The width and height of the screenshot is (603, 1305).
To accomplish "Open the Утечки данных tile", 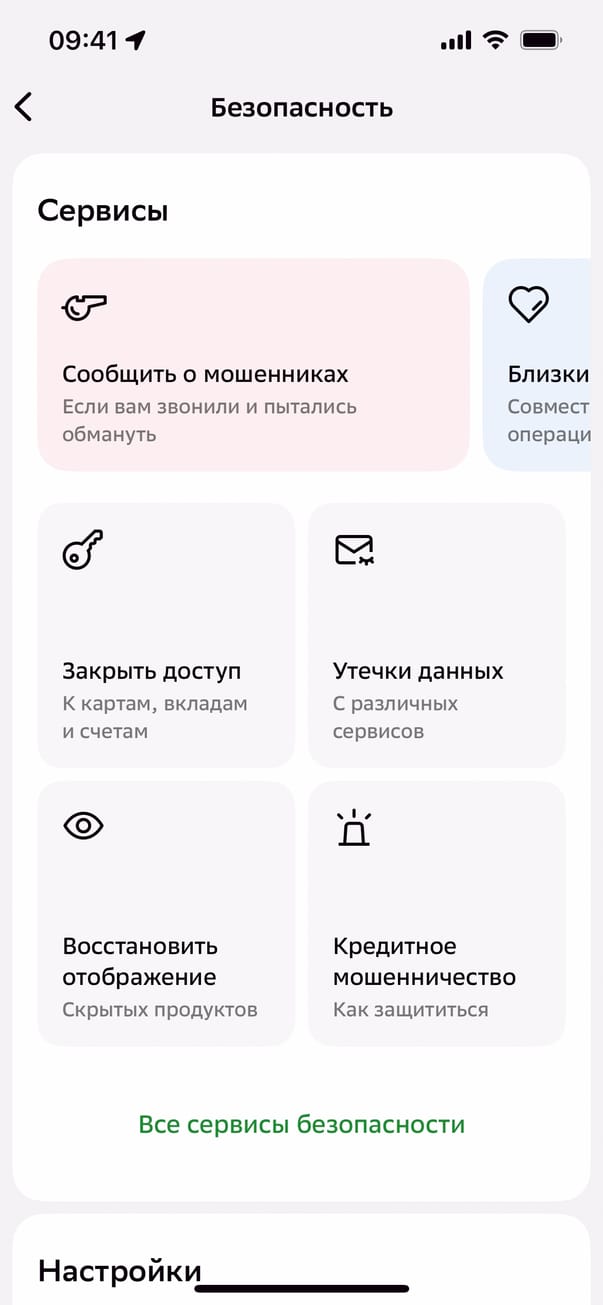I will click(x=436, y=635).
